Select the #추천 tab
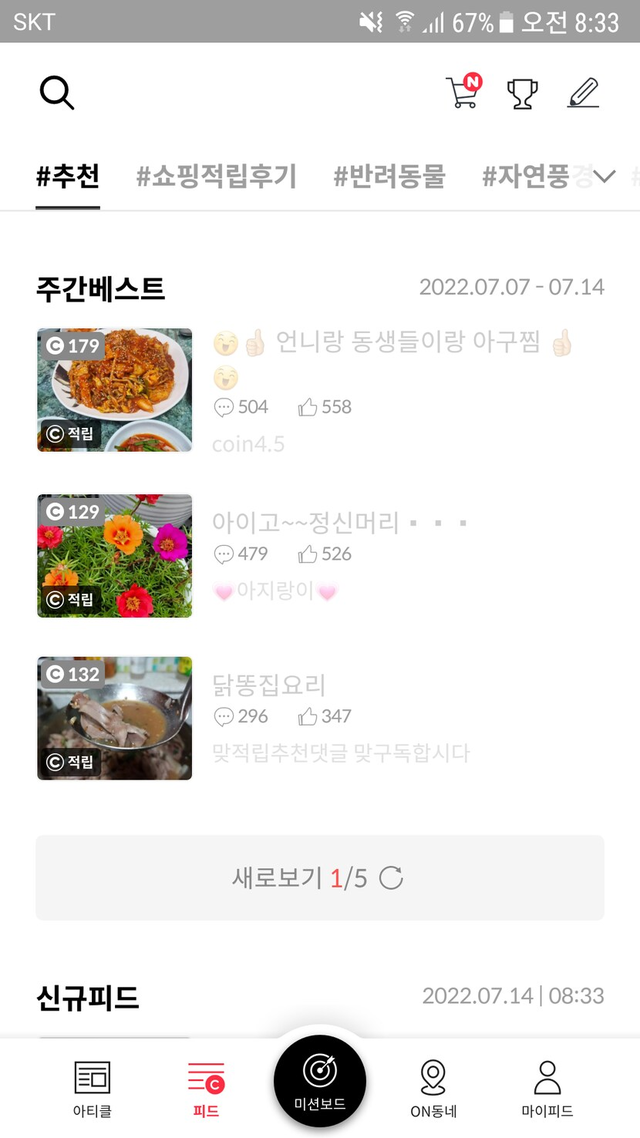The width and height of the screenshot is (640, 1138). click(68, 177)
